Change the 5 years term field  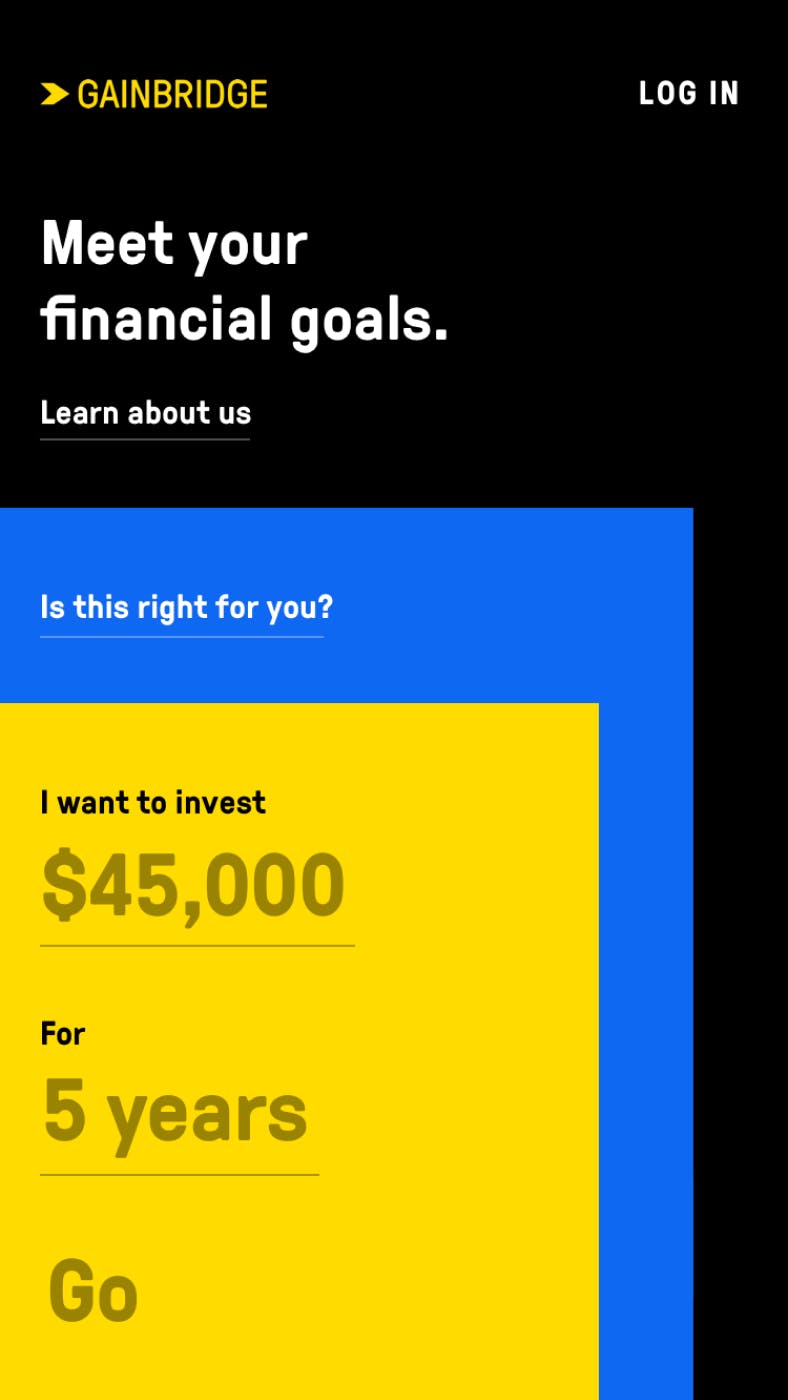click(x=176, y=1113)
